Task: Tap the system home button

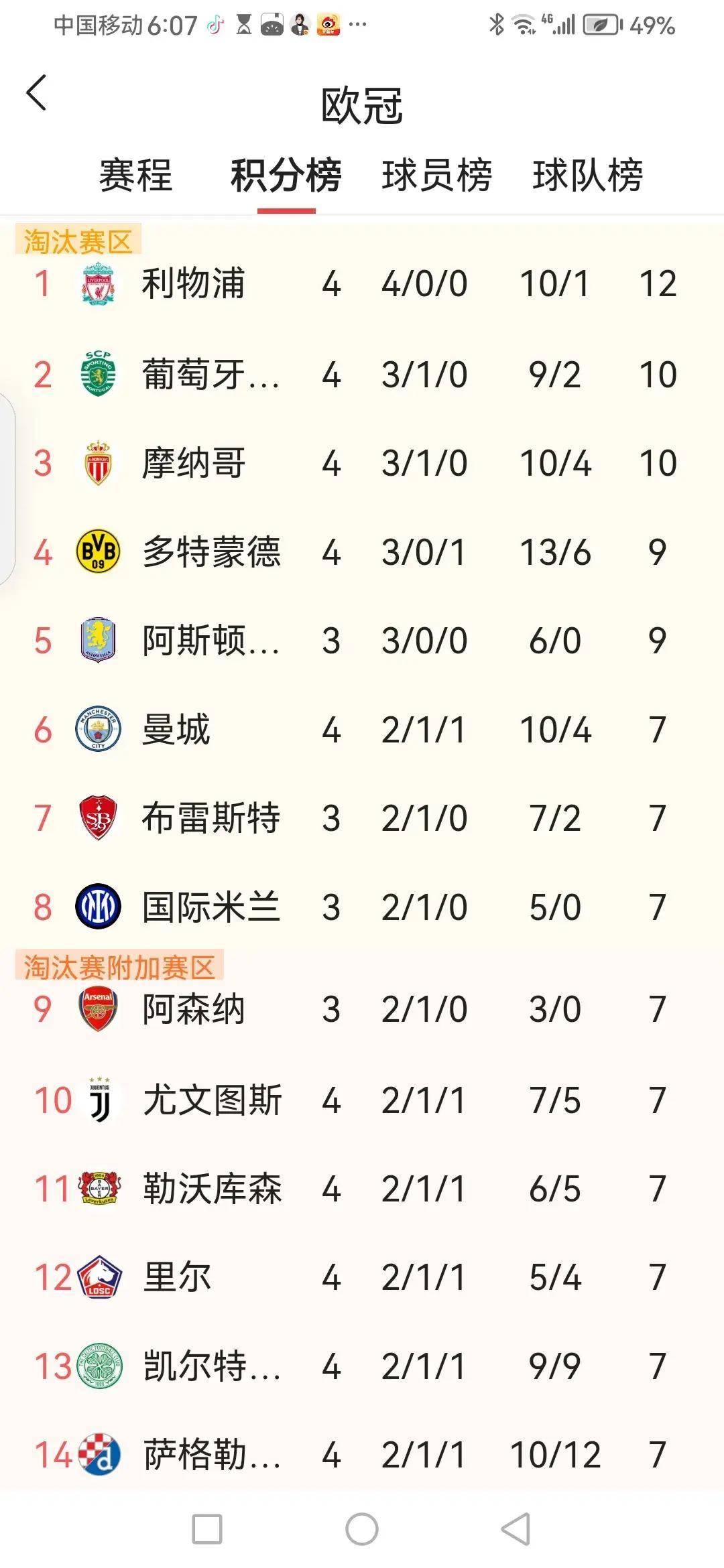Action: click(362, 1529)
